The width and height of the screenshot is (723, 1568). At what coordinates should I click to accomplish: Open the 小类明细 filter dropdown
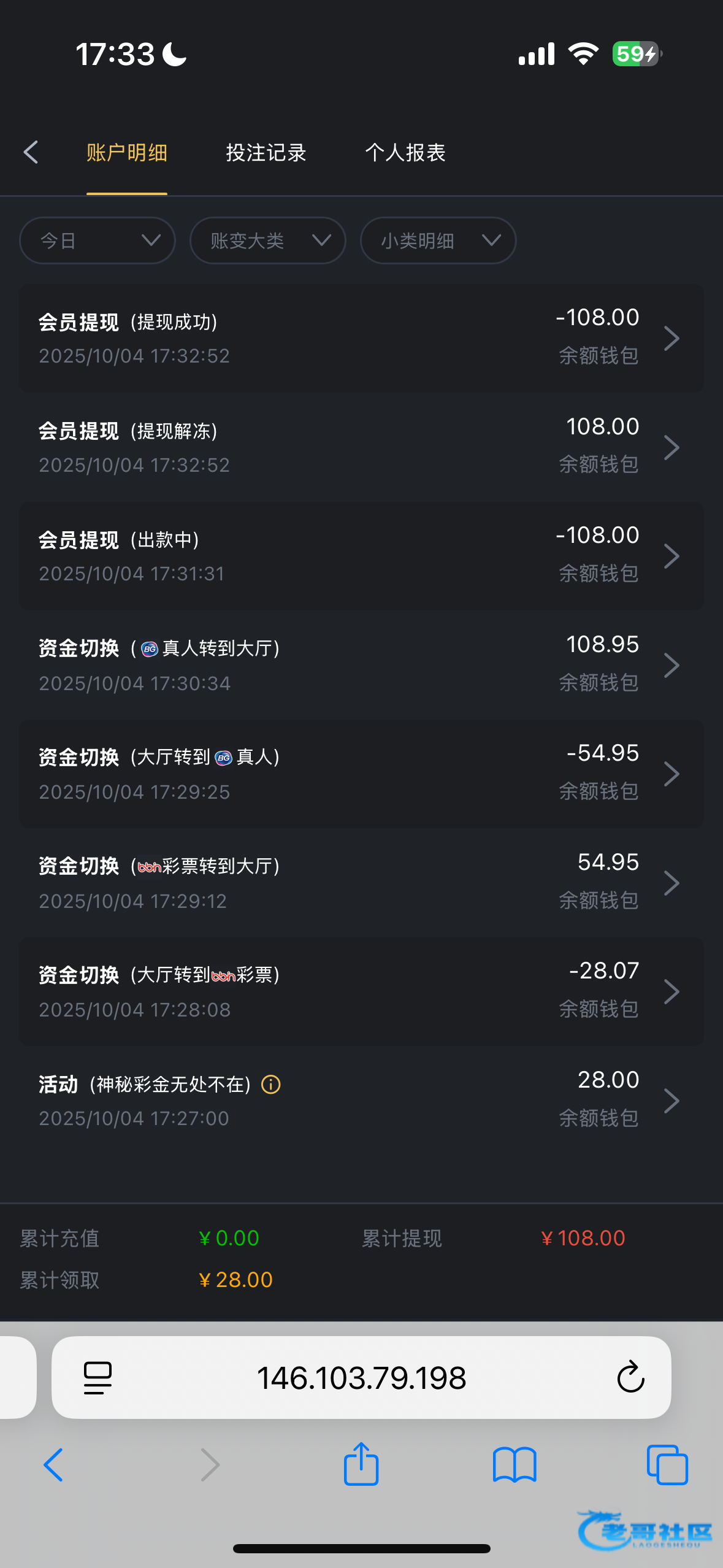[x=438, y=240]
